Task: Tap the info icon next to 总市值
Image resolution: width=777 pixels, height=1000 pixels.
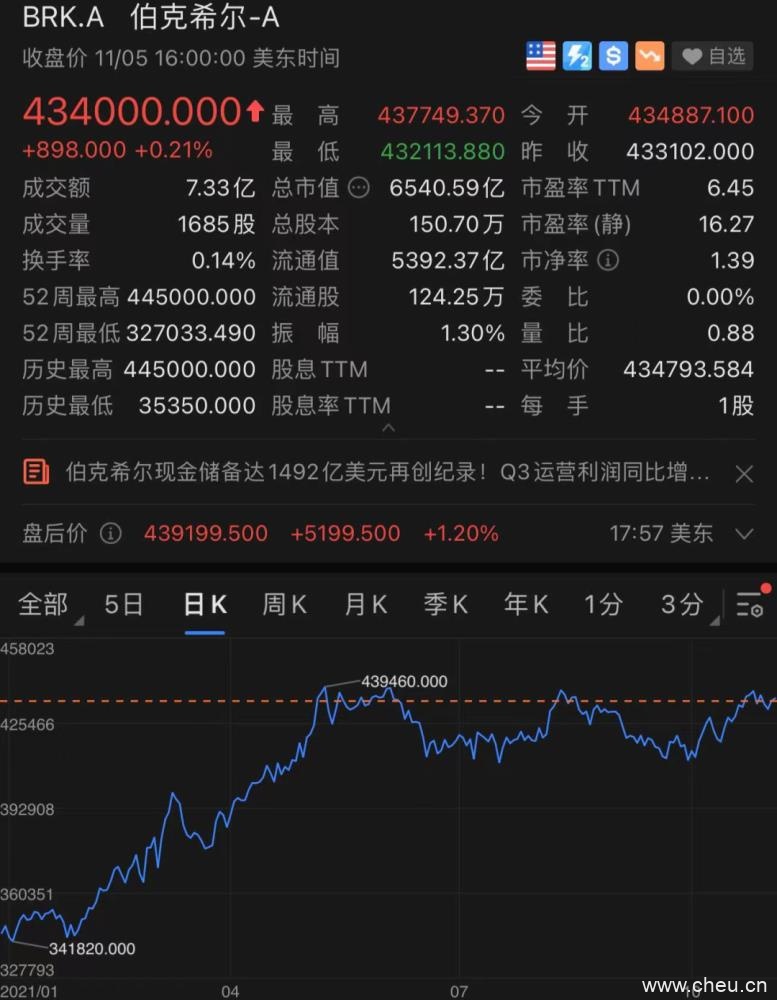Action: coord(358,187)
